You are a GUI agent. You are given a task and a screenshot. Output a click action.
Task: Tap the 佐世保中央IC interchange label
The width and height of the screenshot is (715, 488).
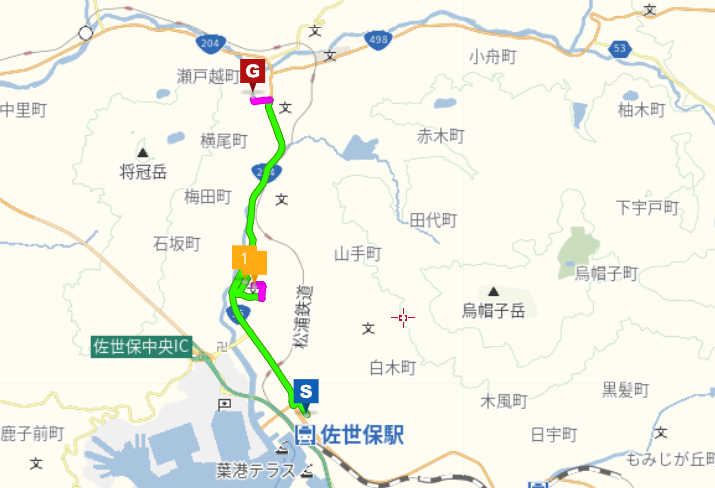pos(141,347)
